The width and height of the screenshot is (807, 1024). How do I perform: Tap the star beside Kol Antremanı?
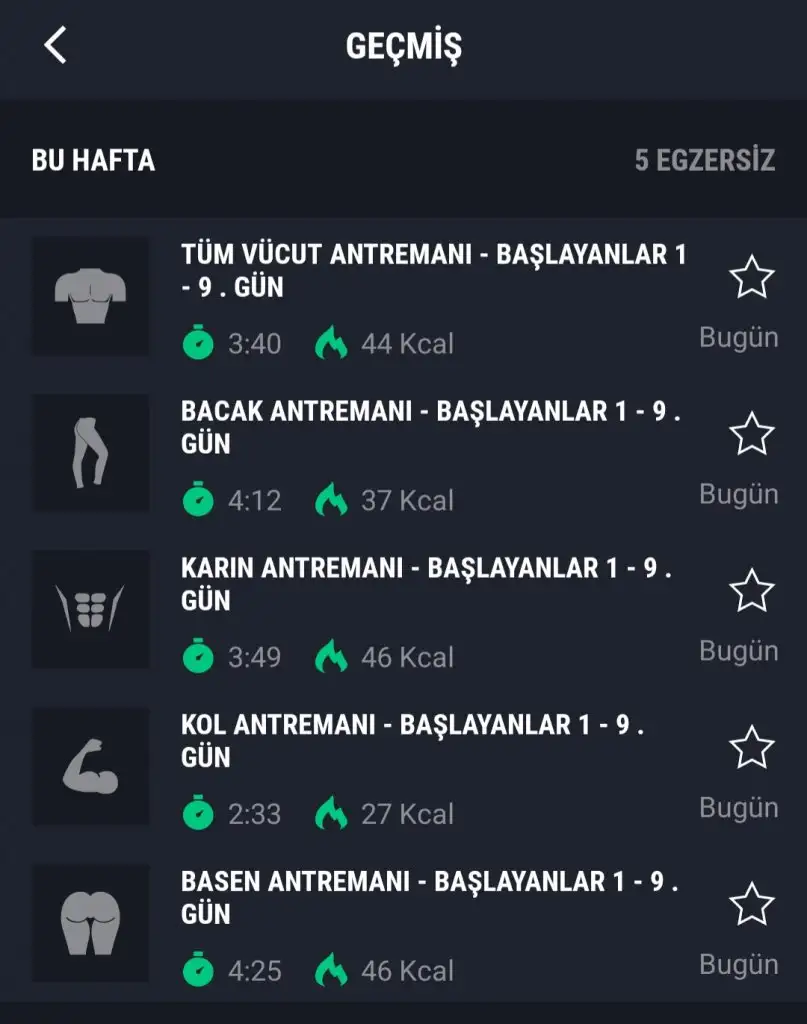[751, 747]
